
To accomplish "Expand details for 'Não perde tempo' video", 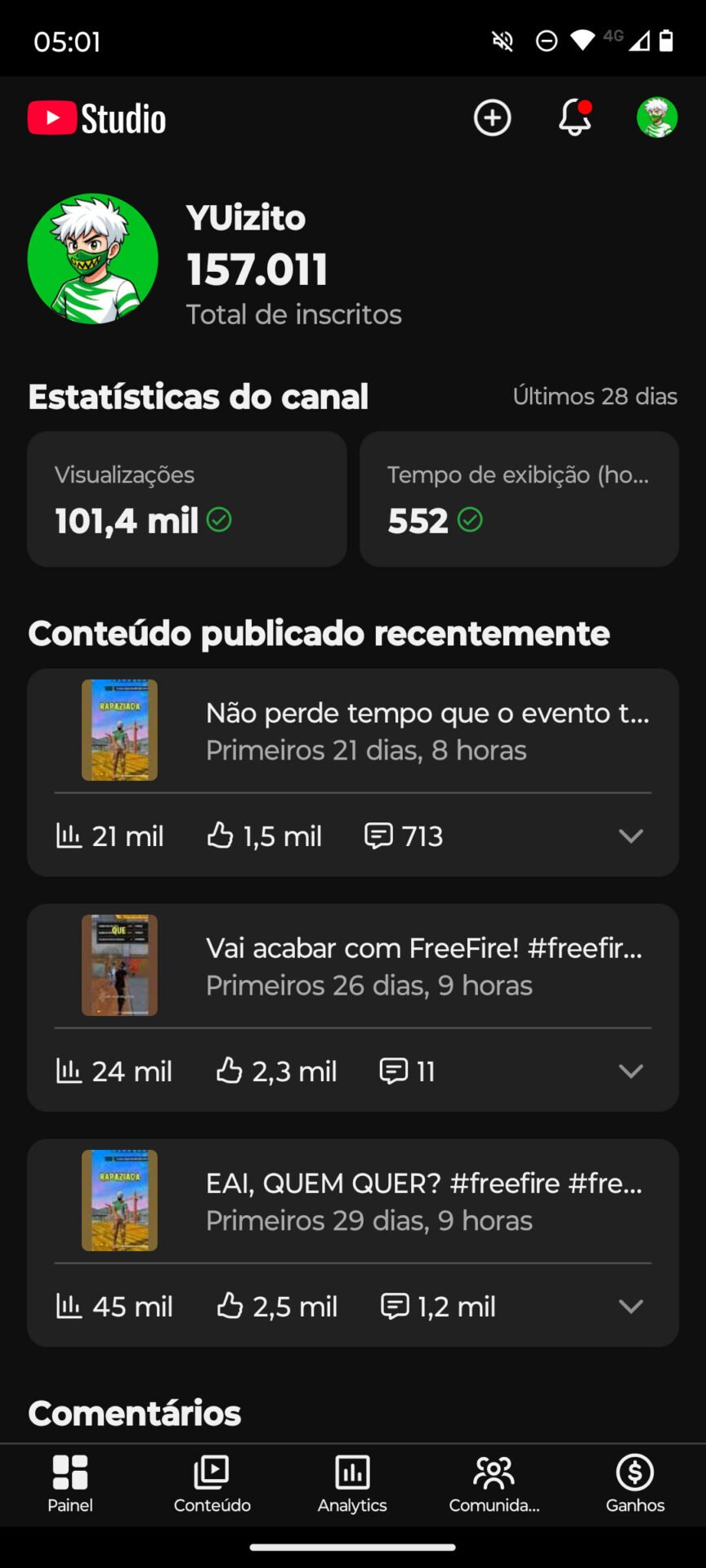I will coord(630,835).
